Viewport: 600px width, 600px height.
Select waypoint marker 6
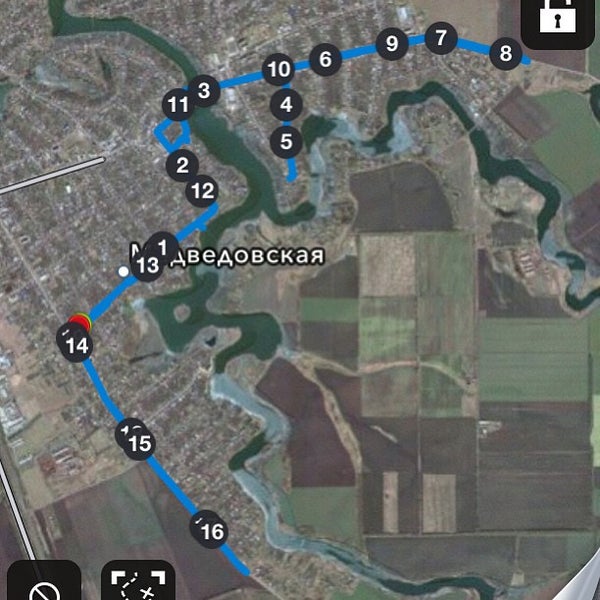(x=325, y=59)
